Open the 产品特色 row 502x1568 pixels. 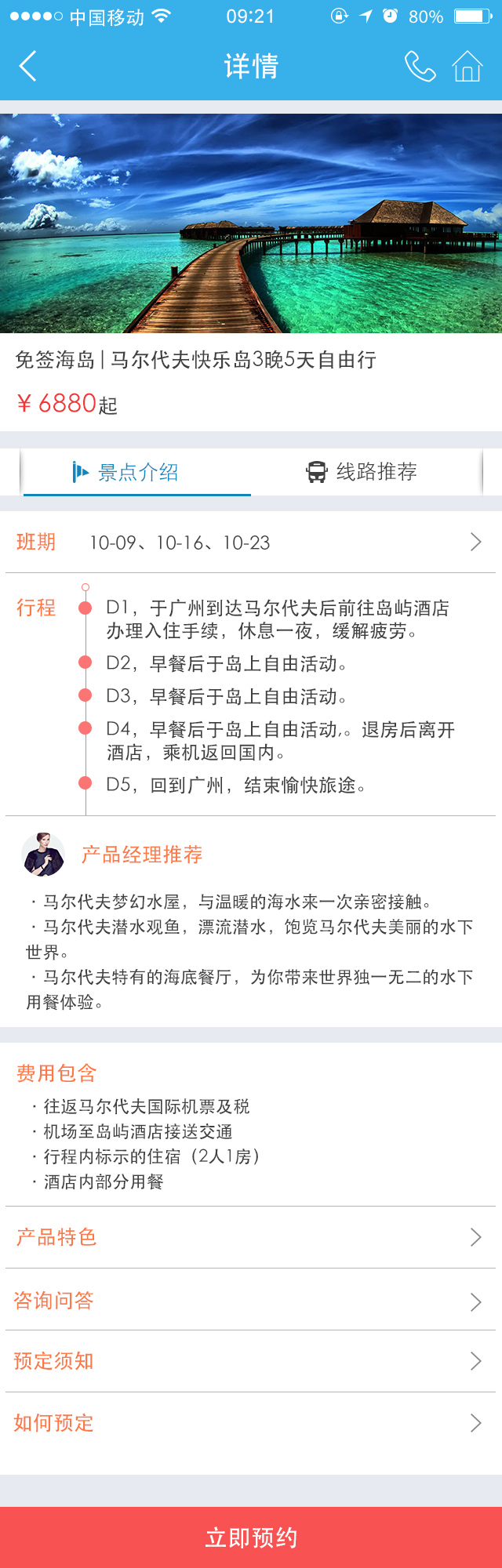(251, 1237)
